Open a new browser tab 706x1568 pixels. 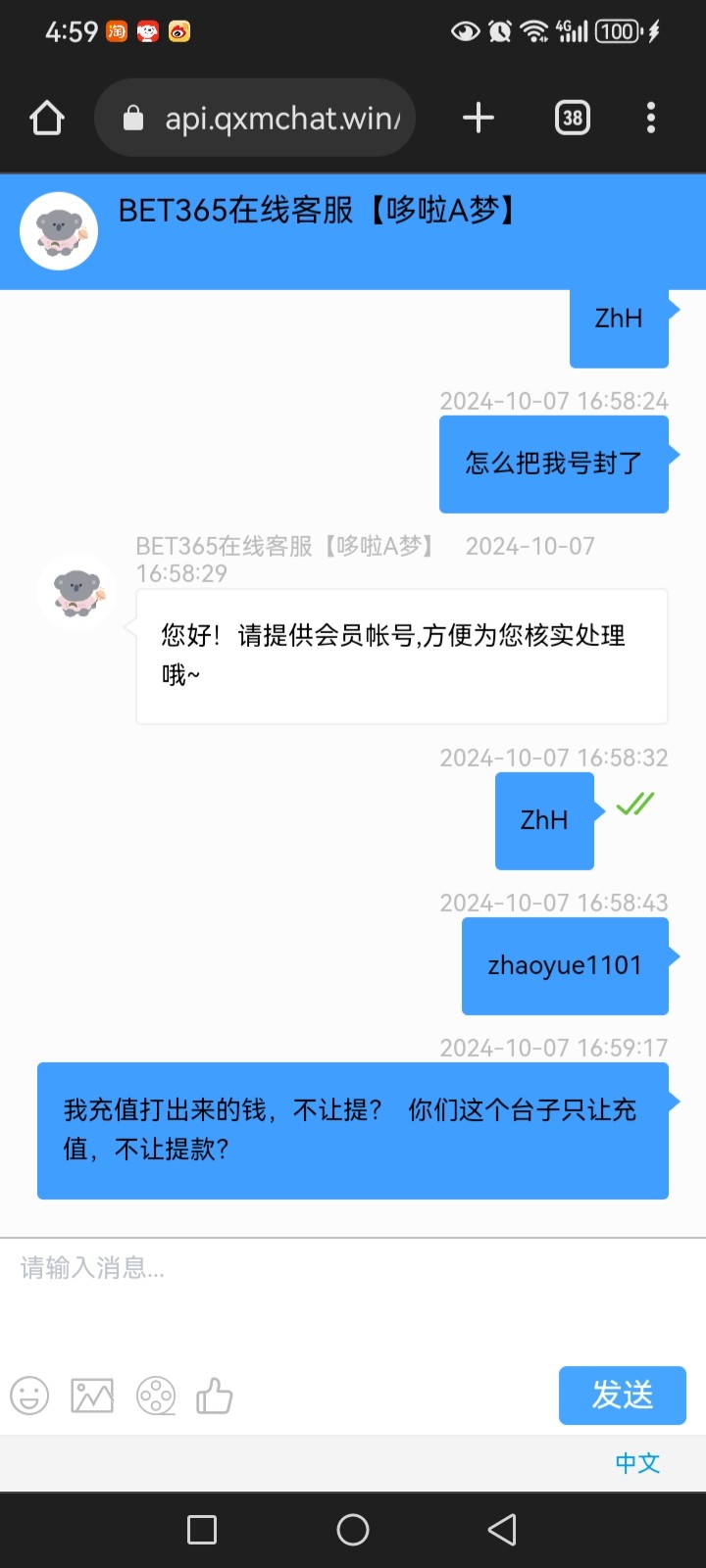478,119
